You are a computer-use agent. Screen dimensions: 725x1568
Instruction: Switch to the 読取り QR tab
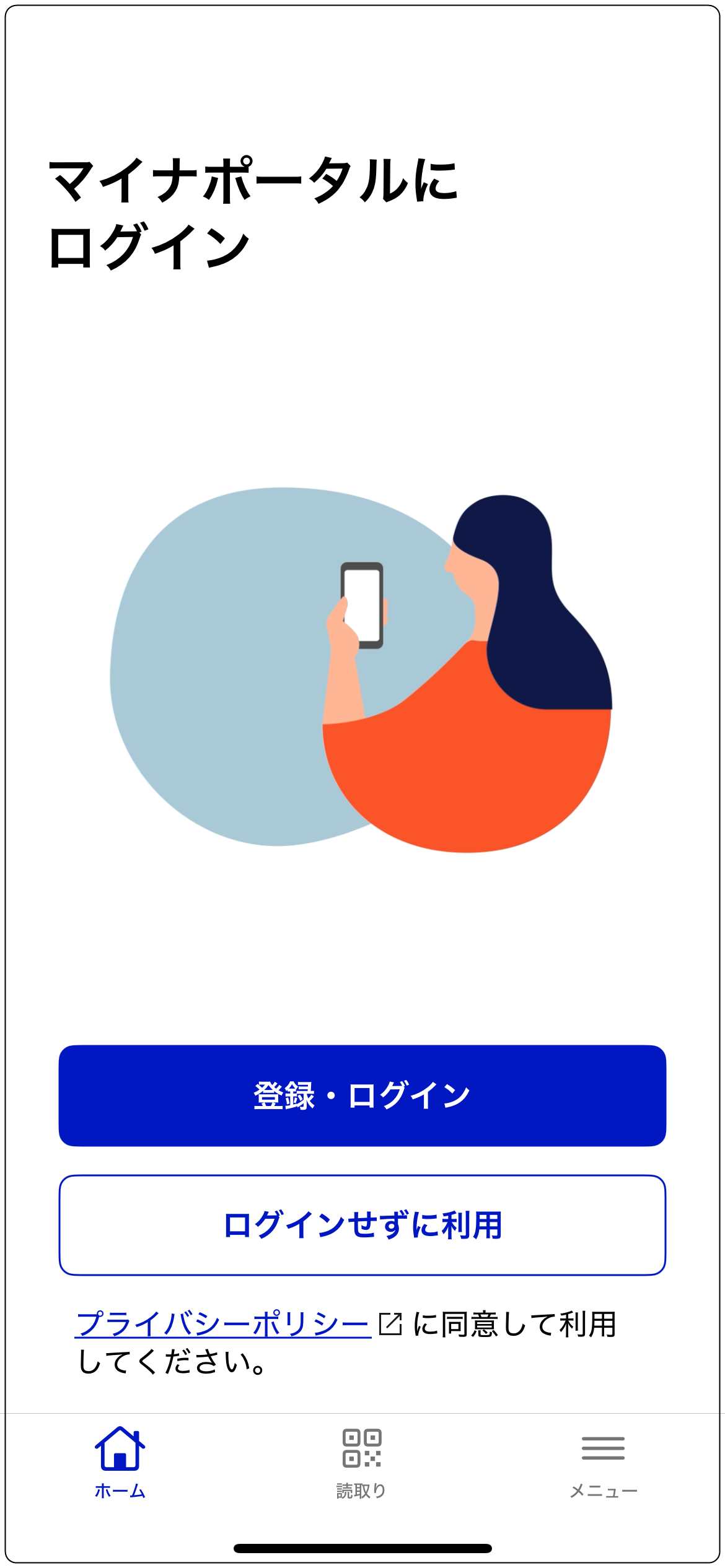[362, 1462]
